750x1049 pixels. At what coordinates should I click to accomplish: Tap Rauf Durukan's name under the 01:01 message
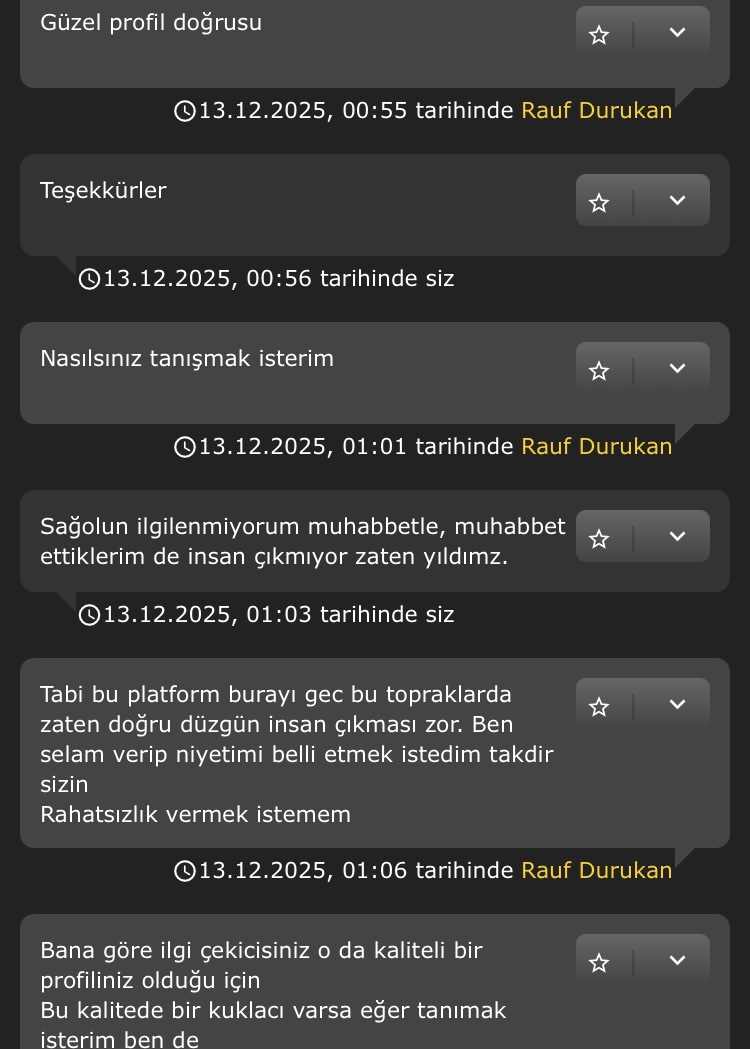pos(596,446)
